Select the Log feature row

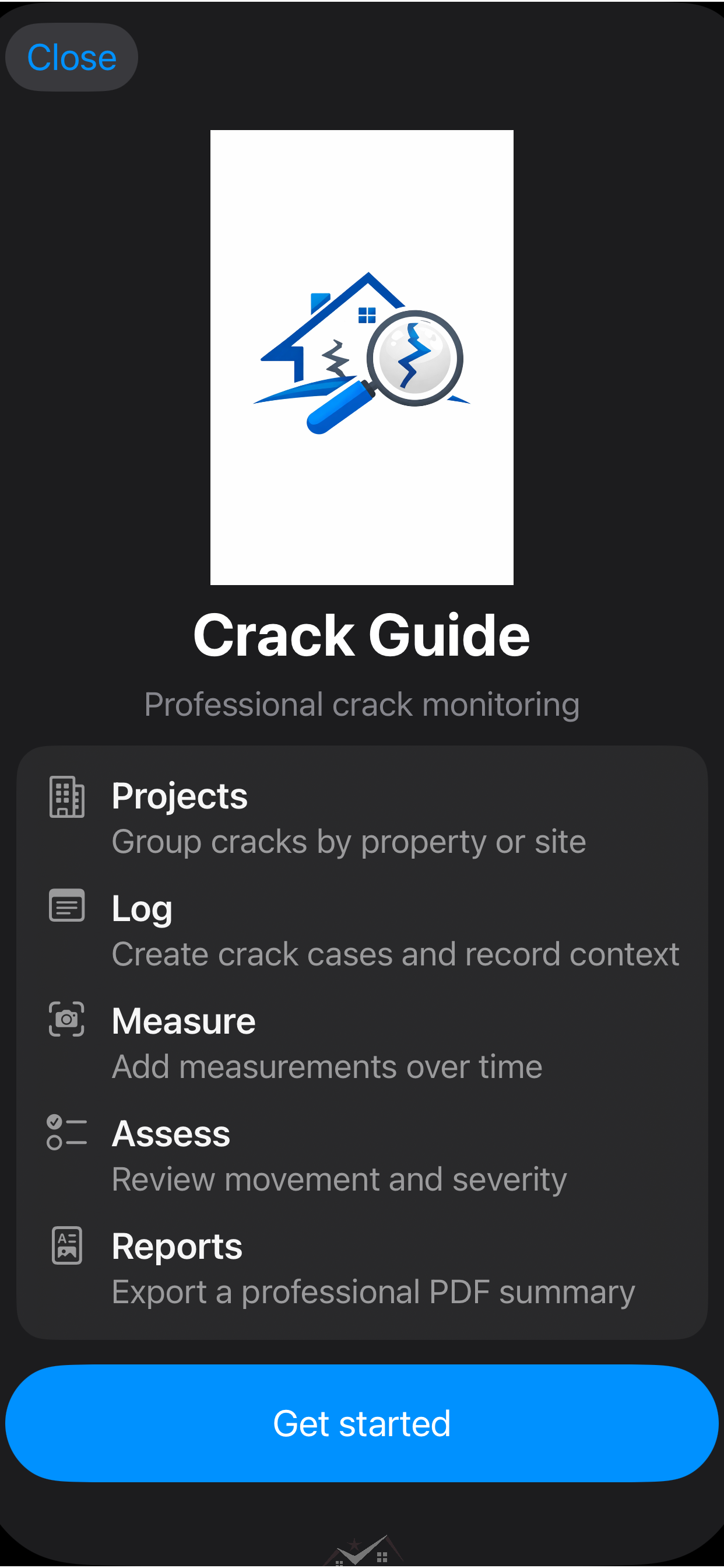[141, 907]
